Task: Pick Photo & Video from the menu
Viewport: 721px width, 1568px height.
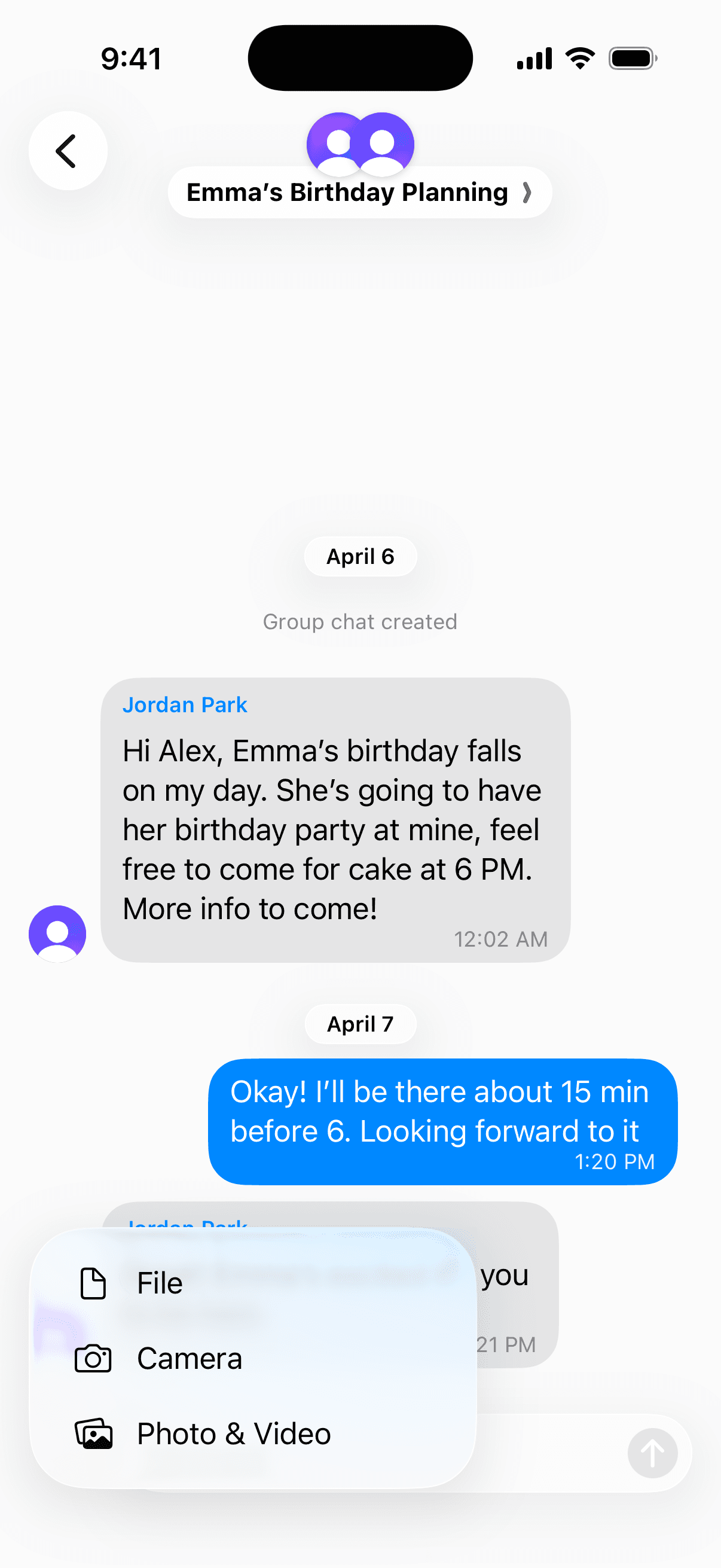Action: [233, 1433]
